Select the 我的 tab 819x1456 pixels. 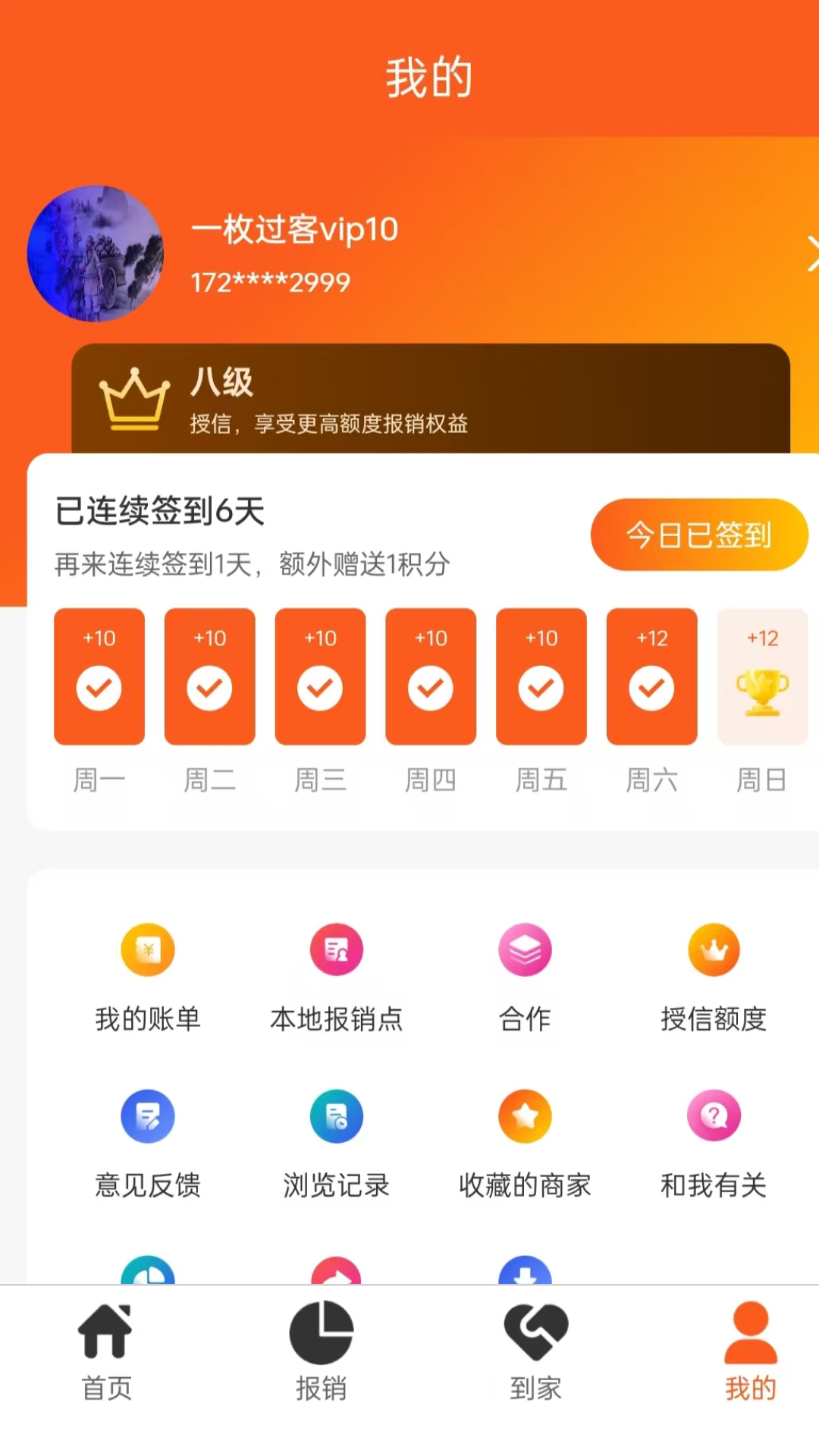point(750,1351)
